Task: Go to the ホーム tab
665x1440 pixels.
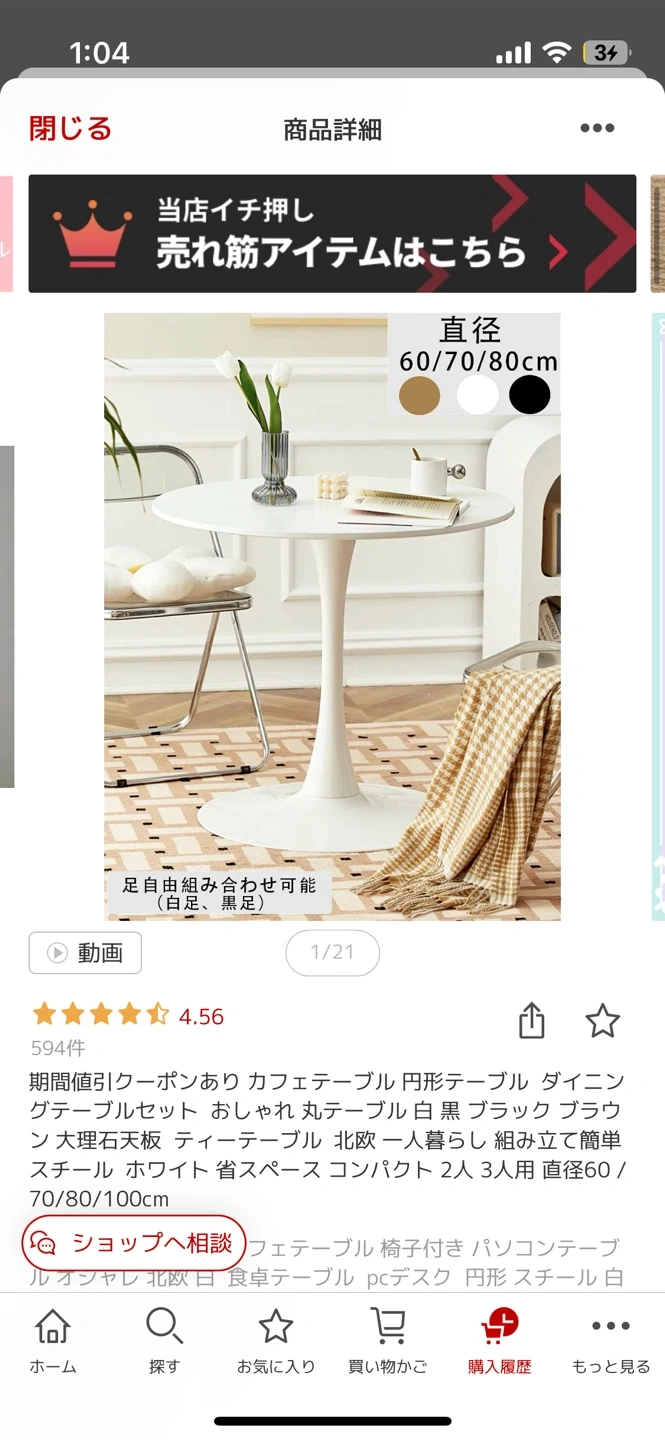Action: 52,1342
